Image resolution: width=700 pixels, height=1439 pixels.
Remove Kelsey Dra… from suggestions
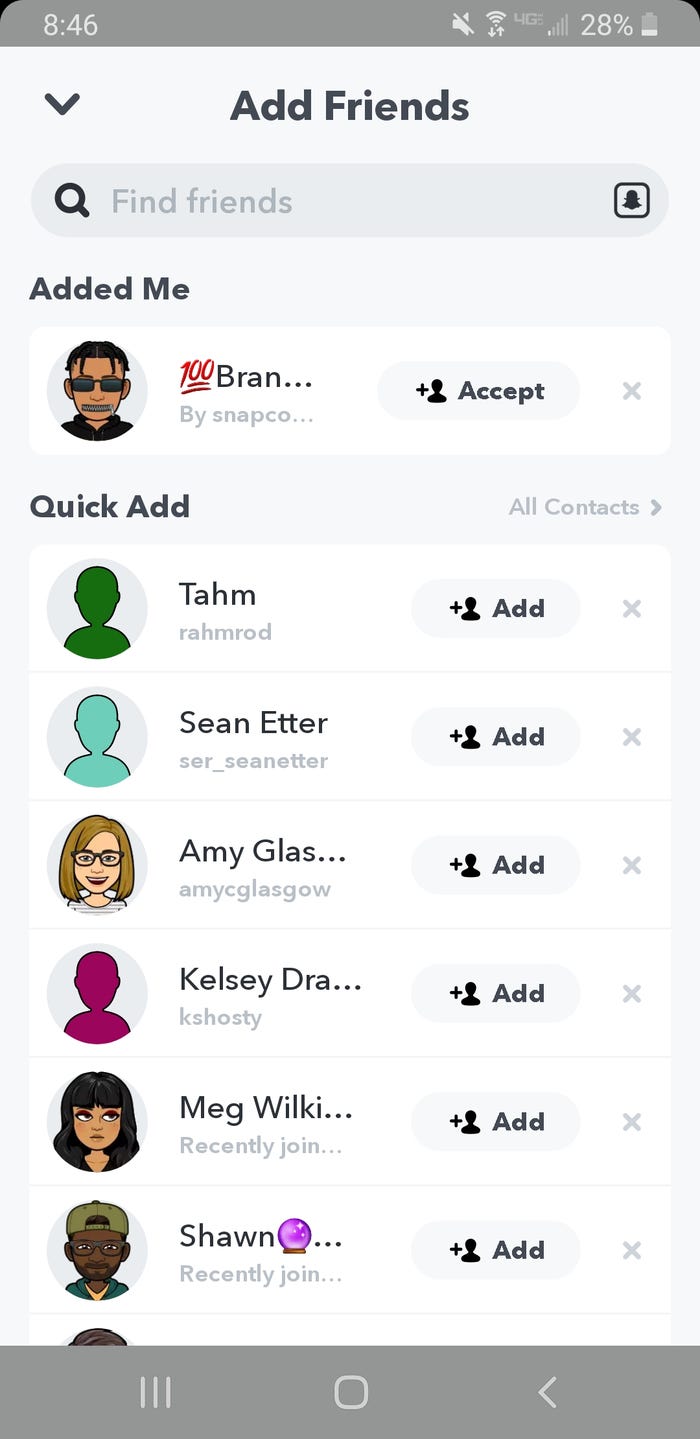(x=631, y=993)
